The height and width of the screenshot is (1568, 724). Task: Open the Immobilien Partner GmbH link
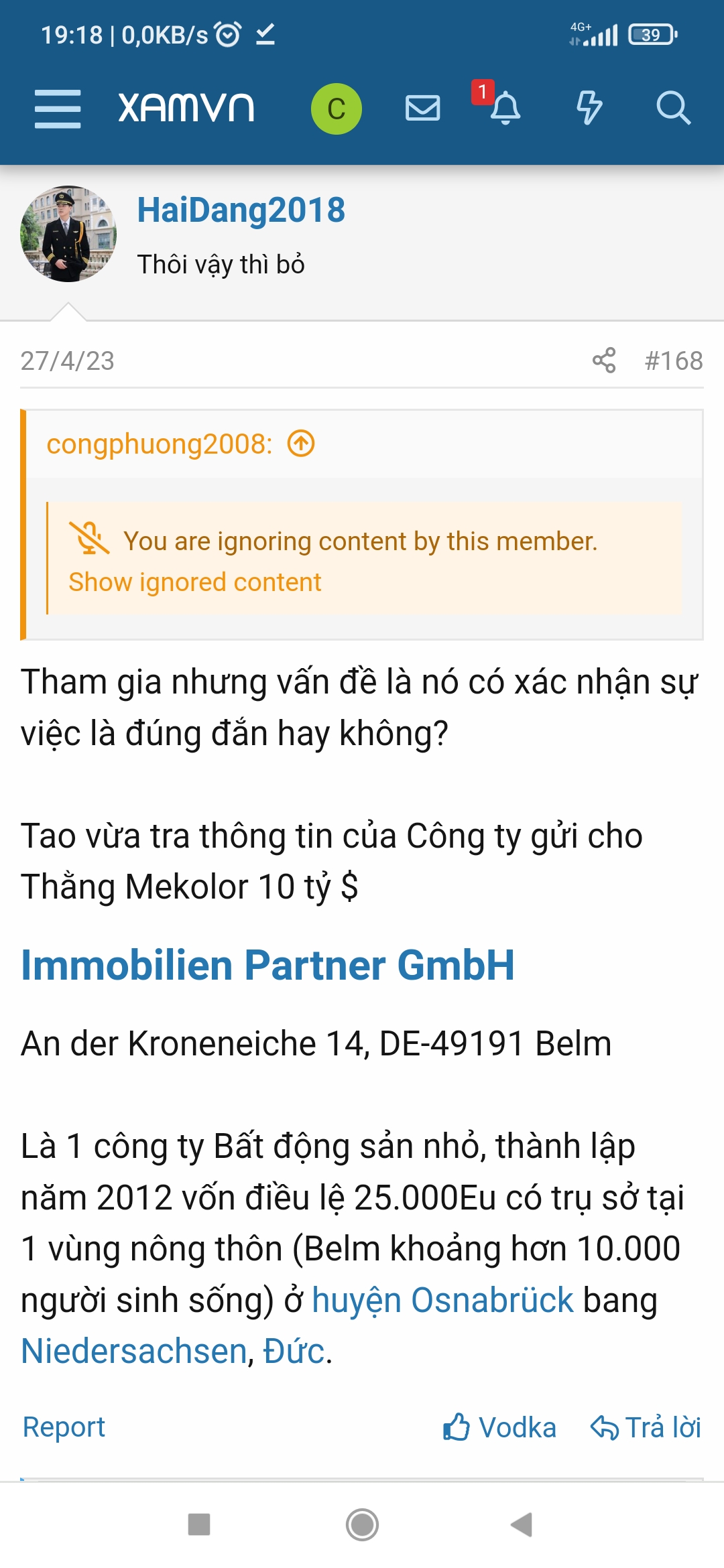pos(267,966)
